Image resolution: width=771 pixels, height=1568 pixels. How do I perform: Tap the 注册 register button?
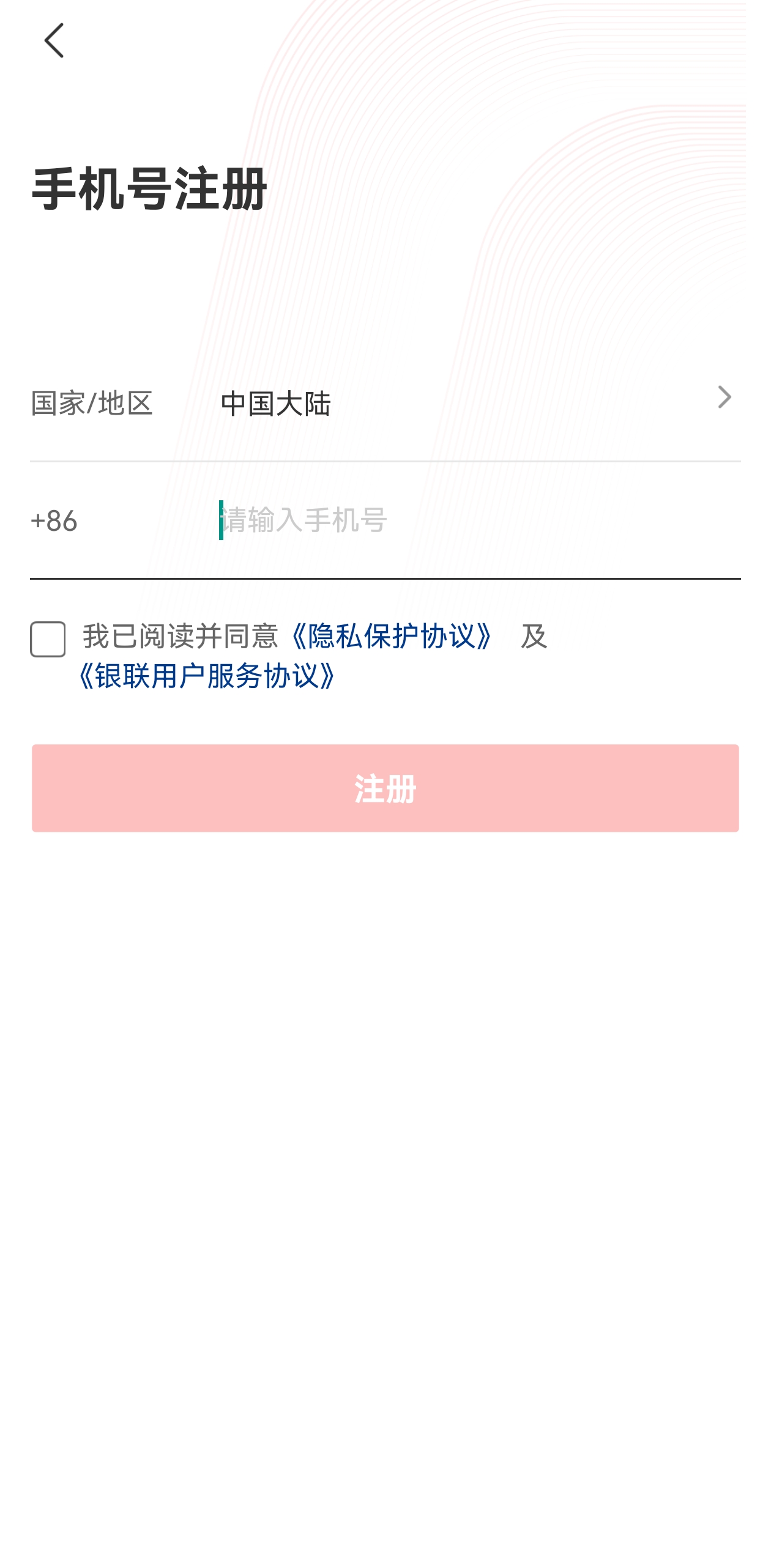386,788
